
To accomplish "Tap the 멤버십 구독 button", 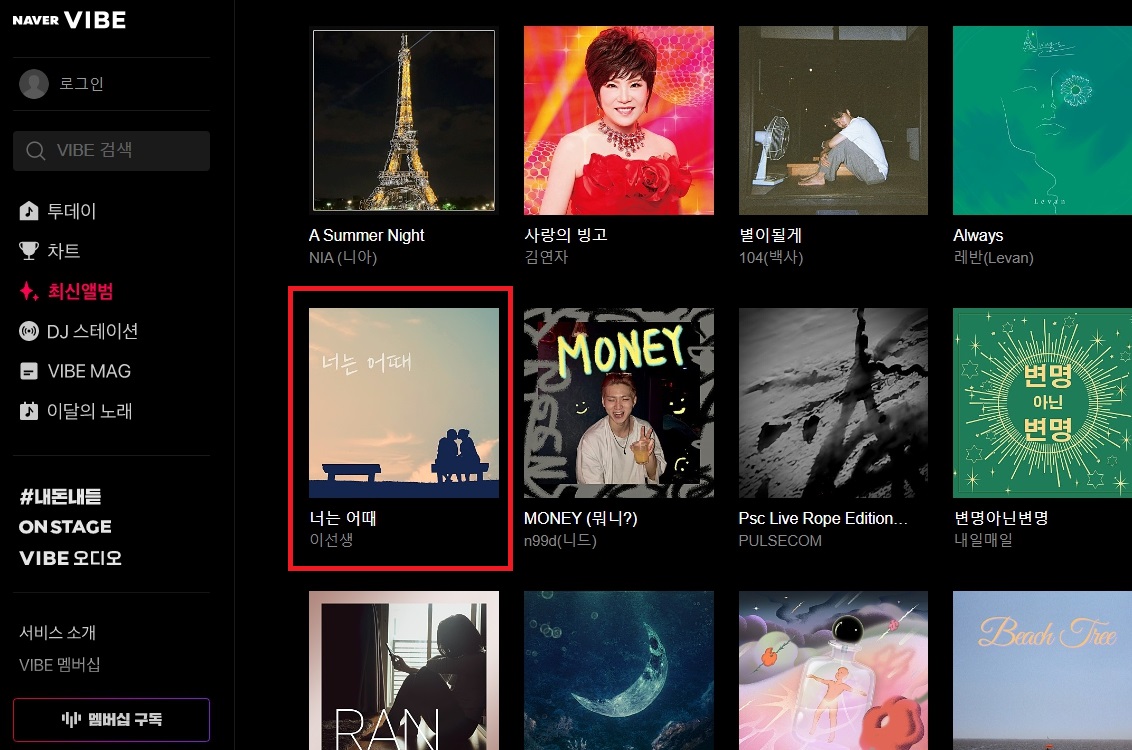I will [x=112, y=719].
